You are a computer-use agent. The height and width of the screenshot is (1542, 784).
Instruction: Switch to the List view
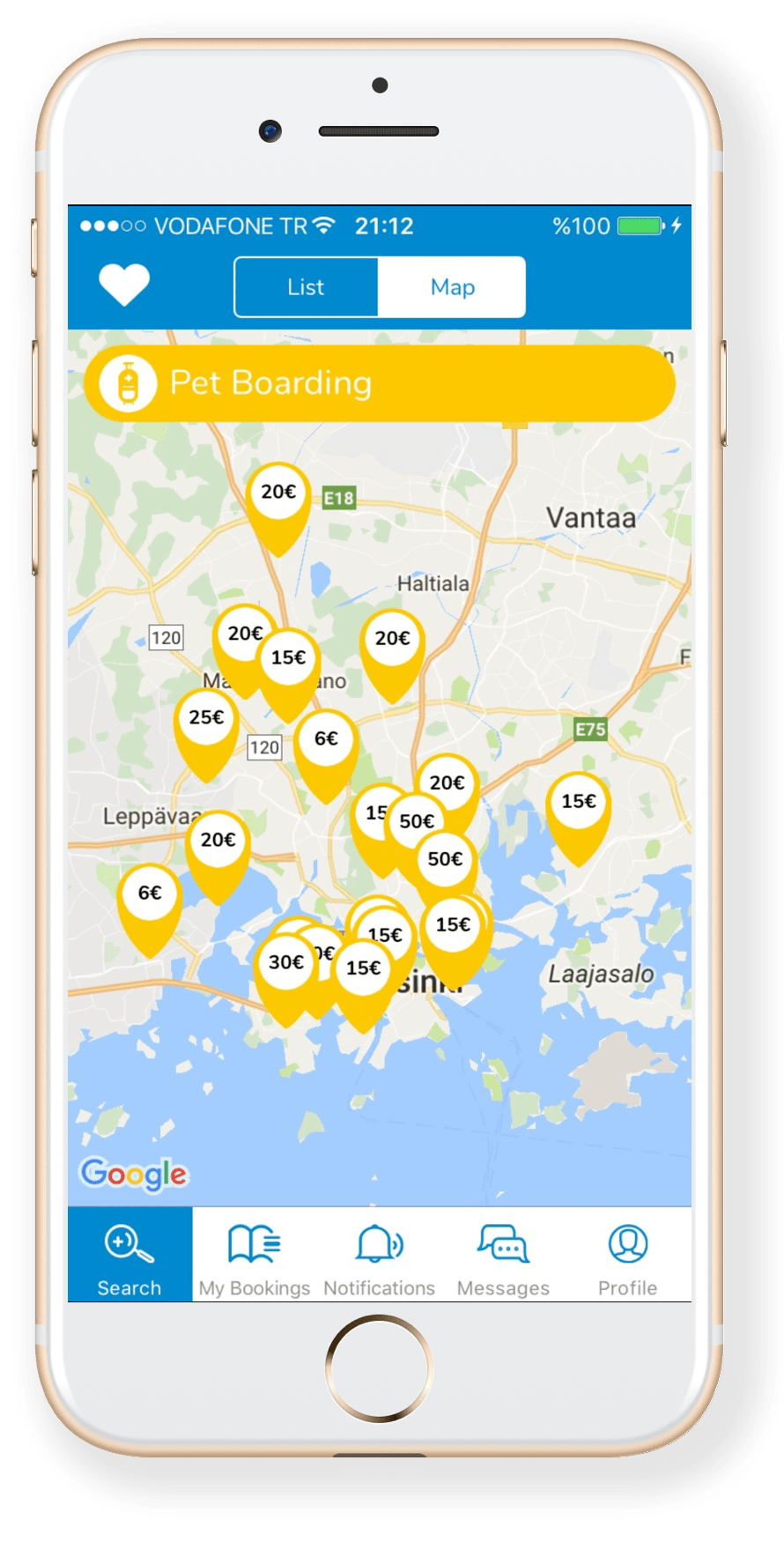click(306, 287)
